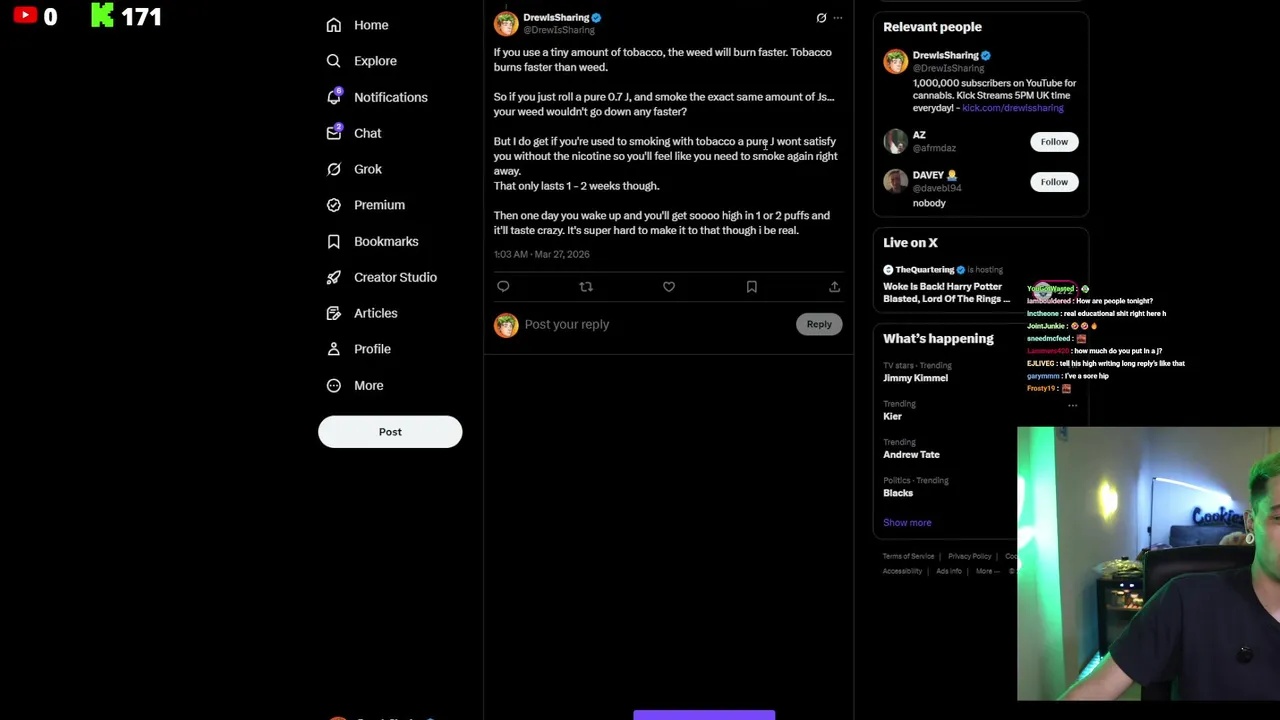
Task: Go to the Home page
Action: pyautogui.click(x=357, y=25)
